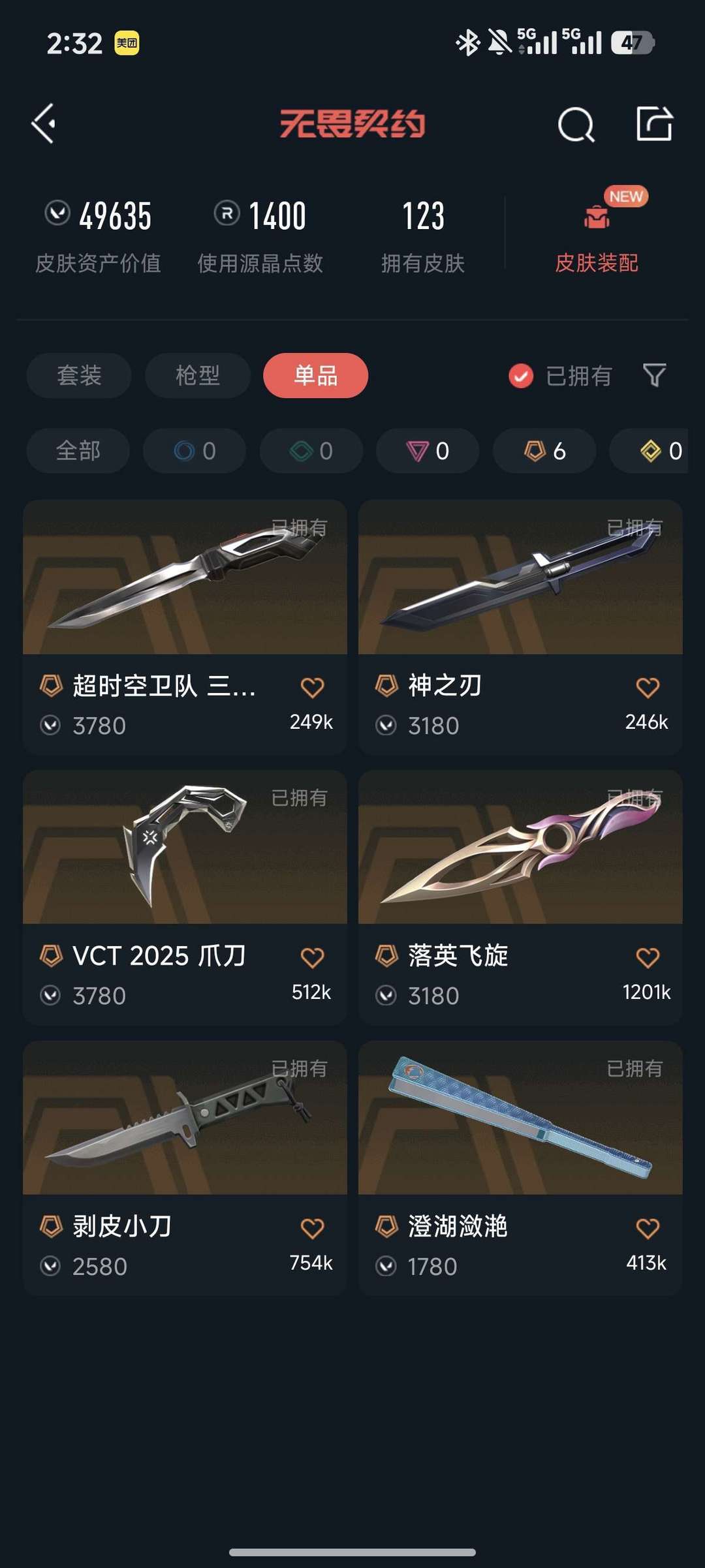Like the 落英飞旋 skin
Viewport: 705px width, 1568px height.
tap(648, 957)
